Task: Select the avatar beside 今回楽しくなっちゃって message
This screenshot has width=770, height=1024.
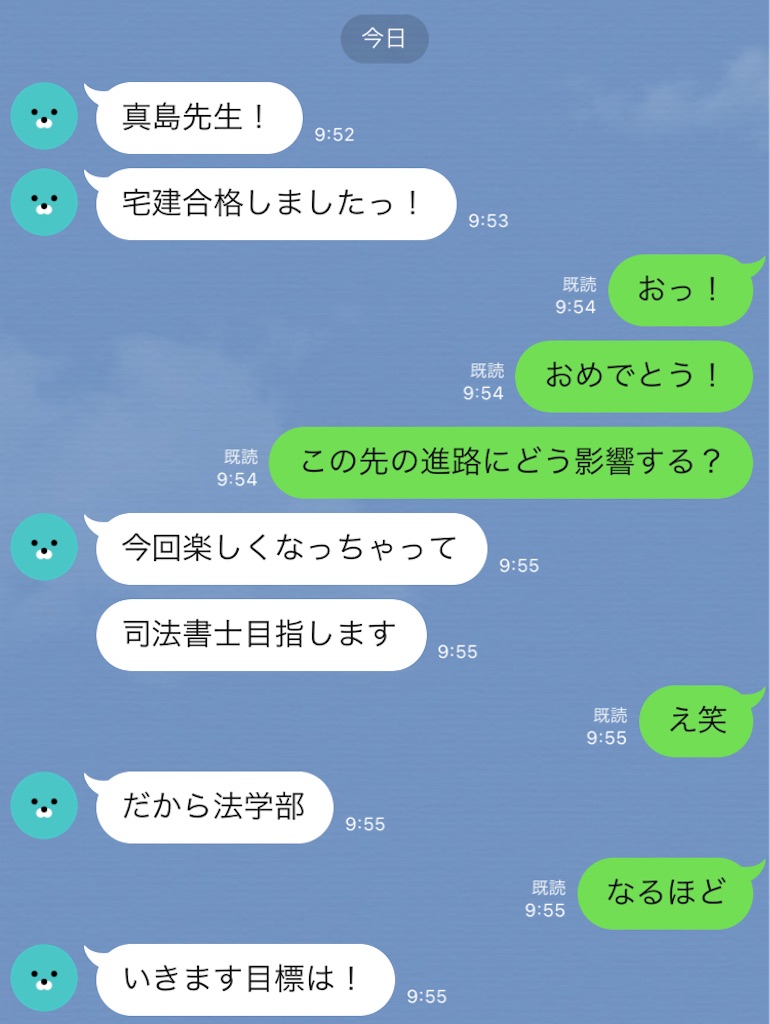Action: (43, 548)
